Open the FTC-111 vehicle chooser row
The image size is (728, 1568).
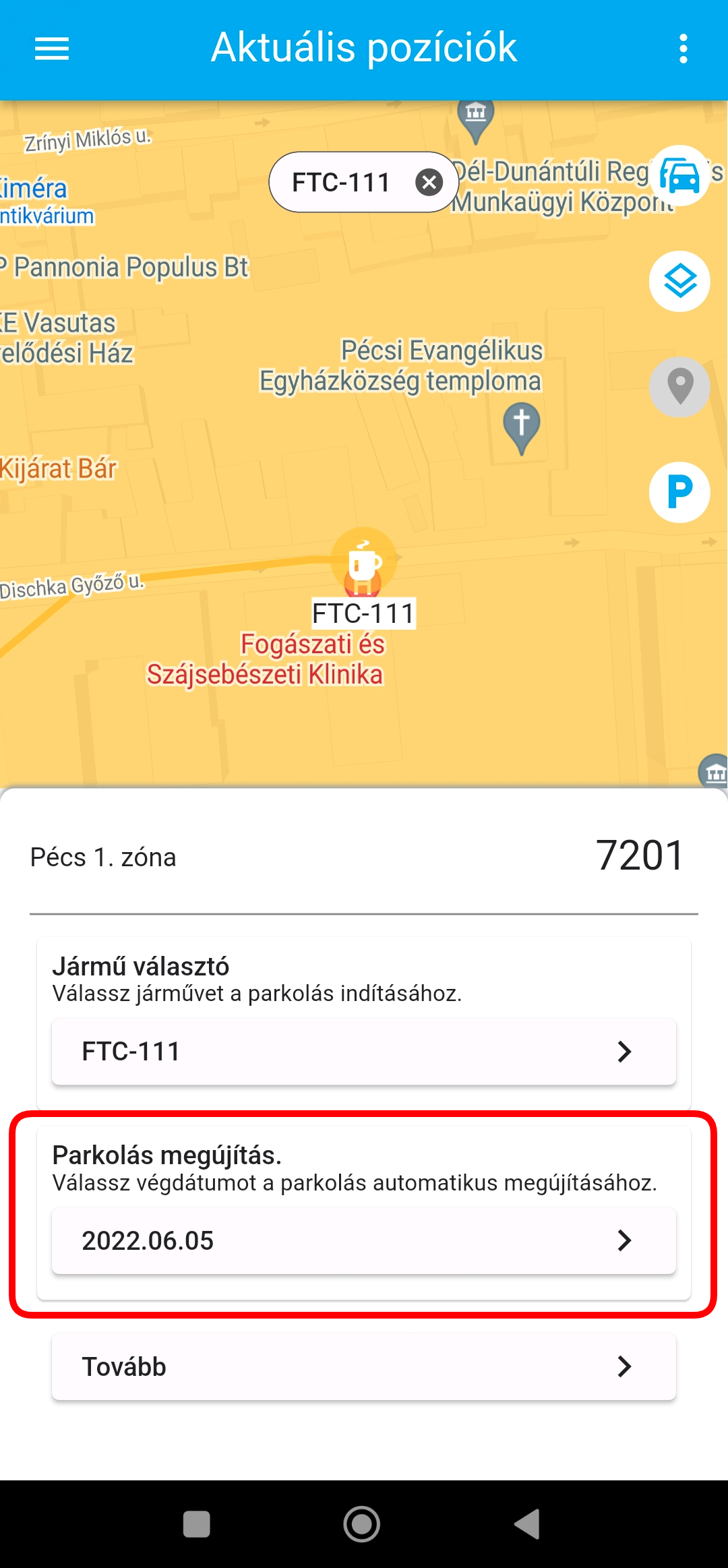tap(364, 1051)
